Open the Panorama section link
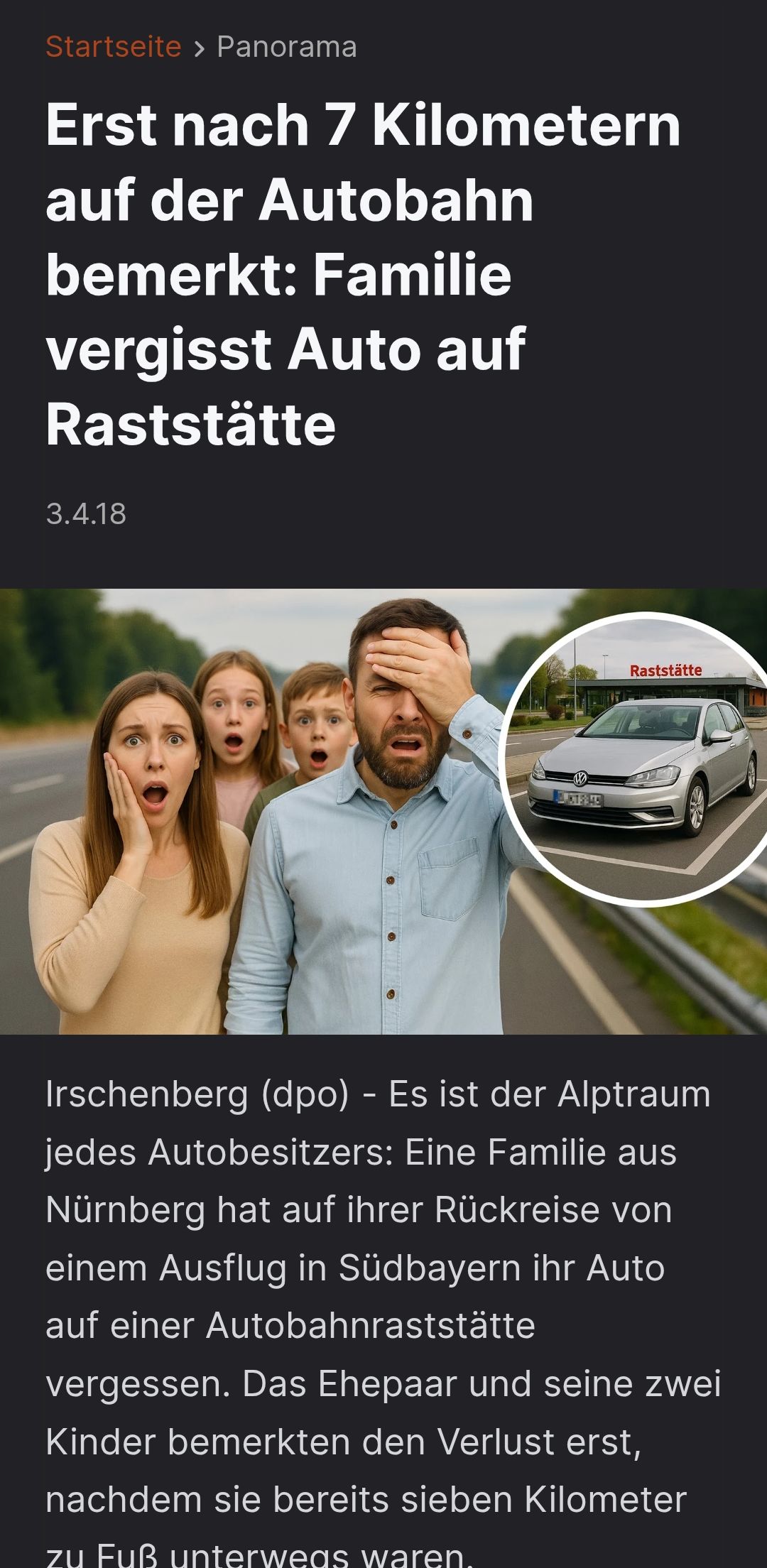Screen dimensions: 767x1568 coord(286,47)
